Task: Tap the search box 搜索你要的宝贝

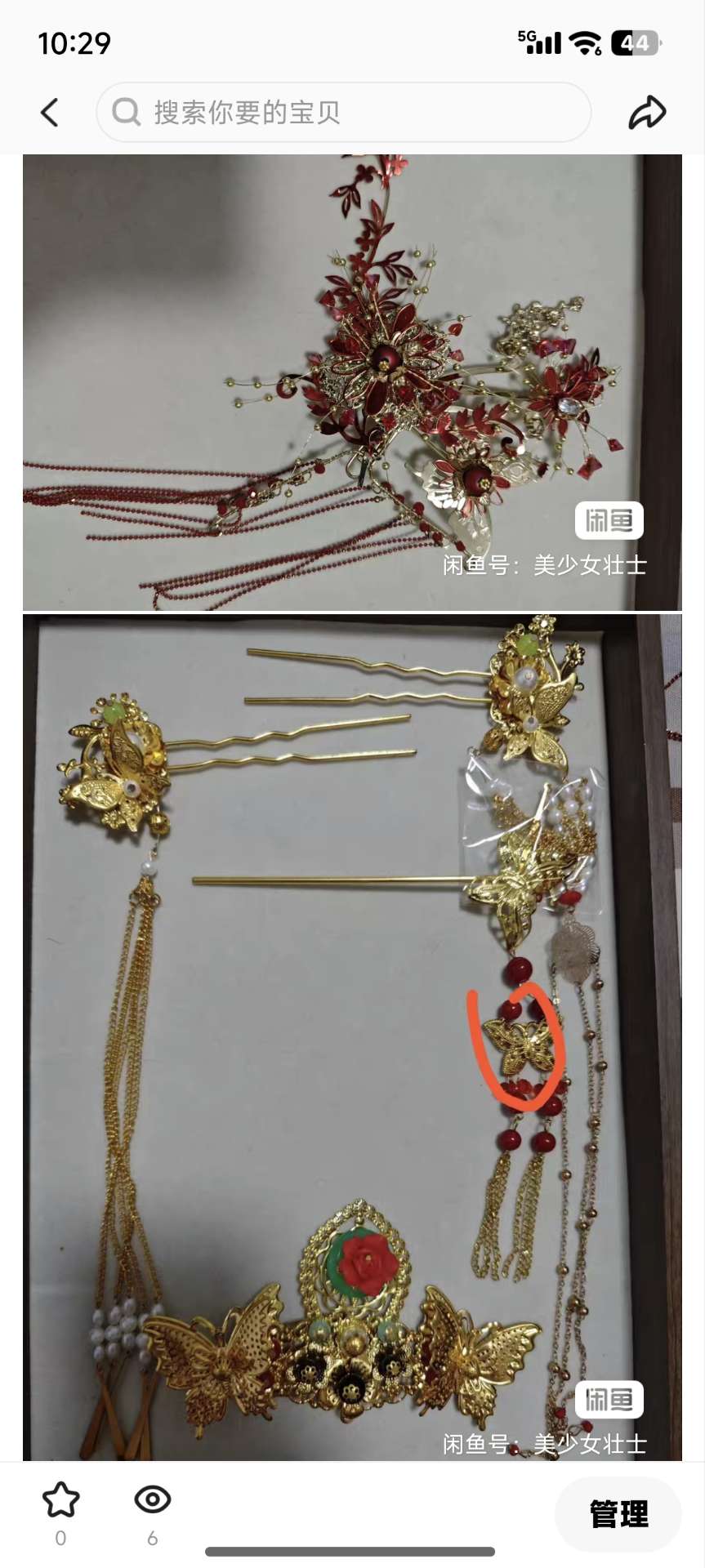Action: [x=343, y=113]
